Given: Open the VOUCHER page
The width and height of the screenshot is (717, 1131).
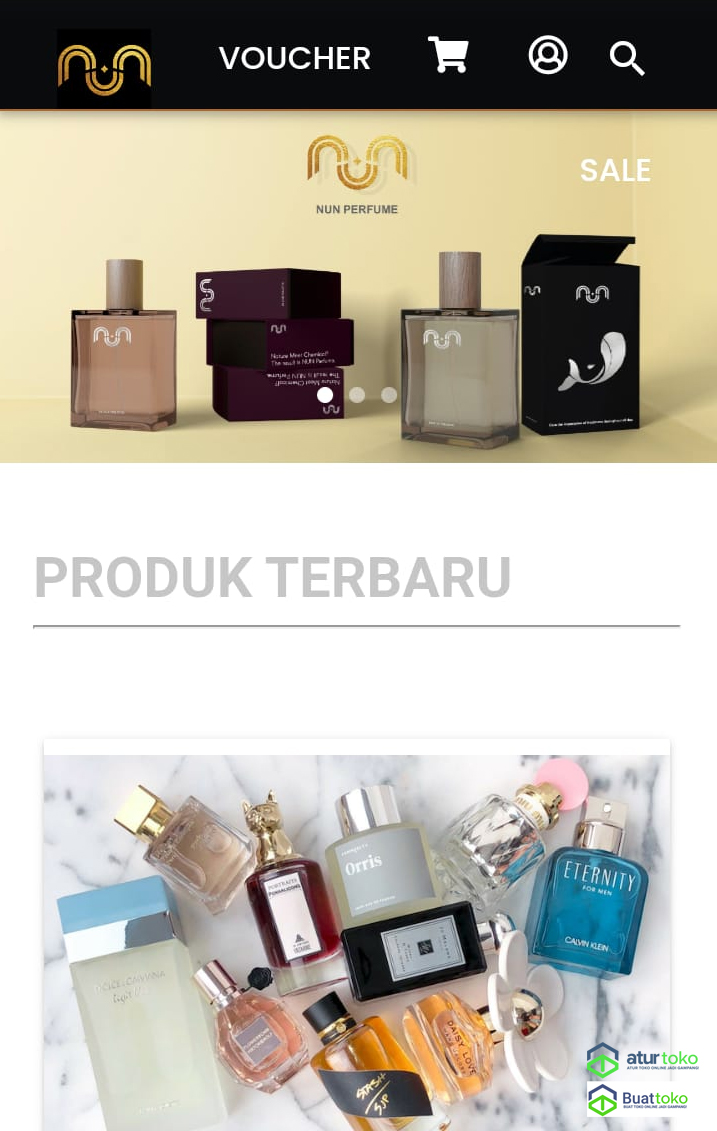Looking at the screenshot, I should click(294, 58).
